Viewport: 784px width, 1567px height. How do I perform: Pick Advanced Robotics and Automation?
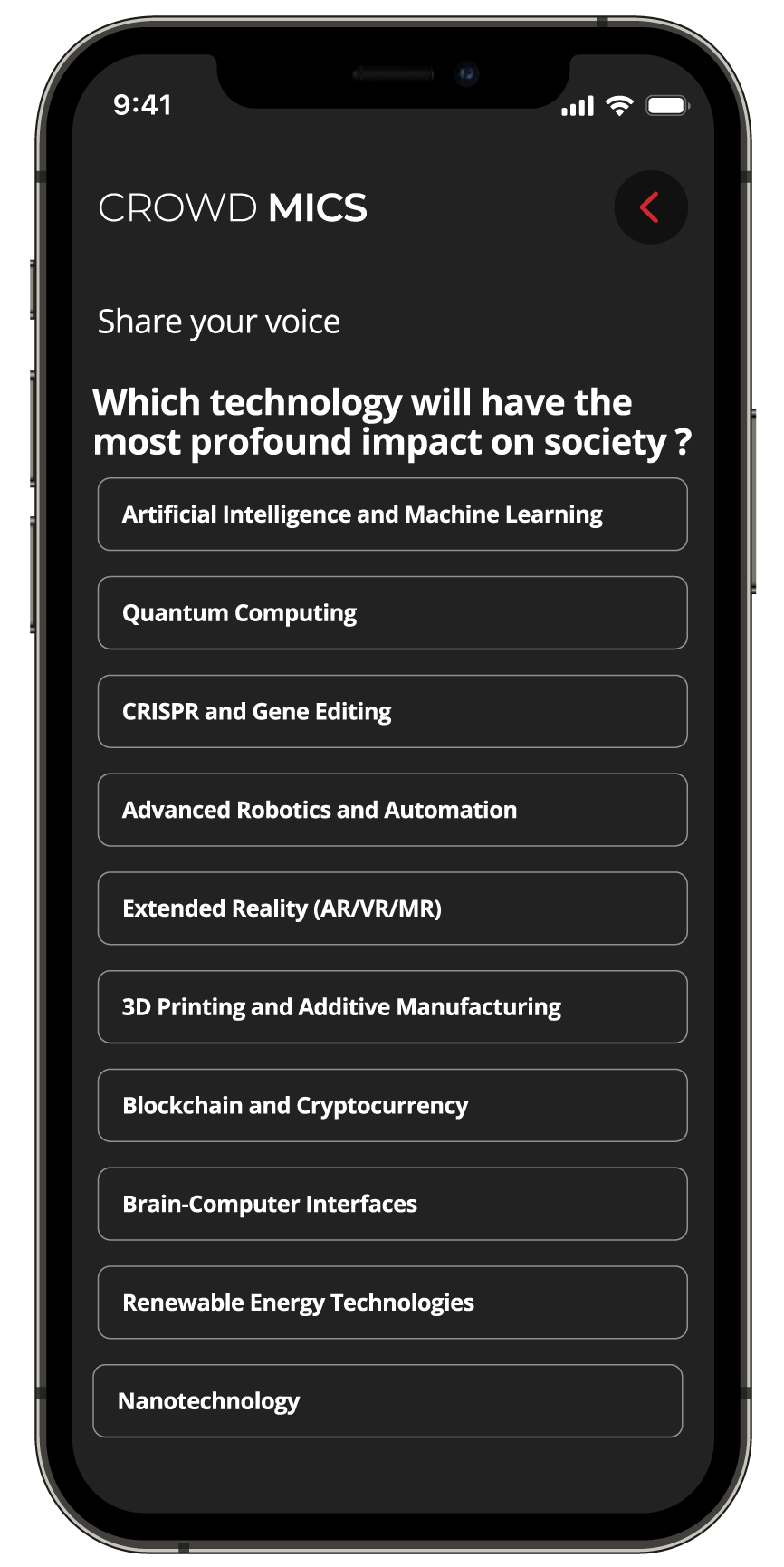[392, 810]
